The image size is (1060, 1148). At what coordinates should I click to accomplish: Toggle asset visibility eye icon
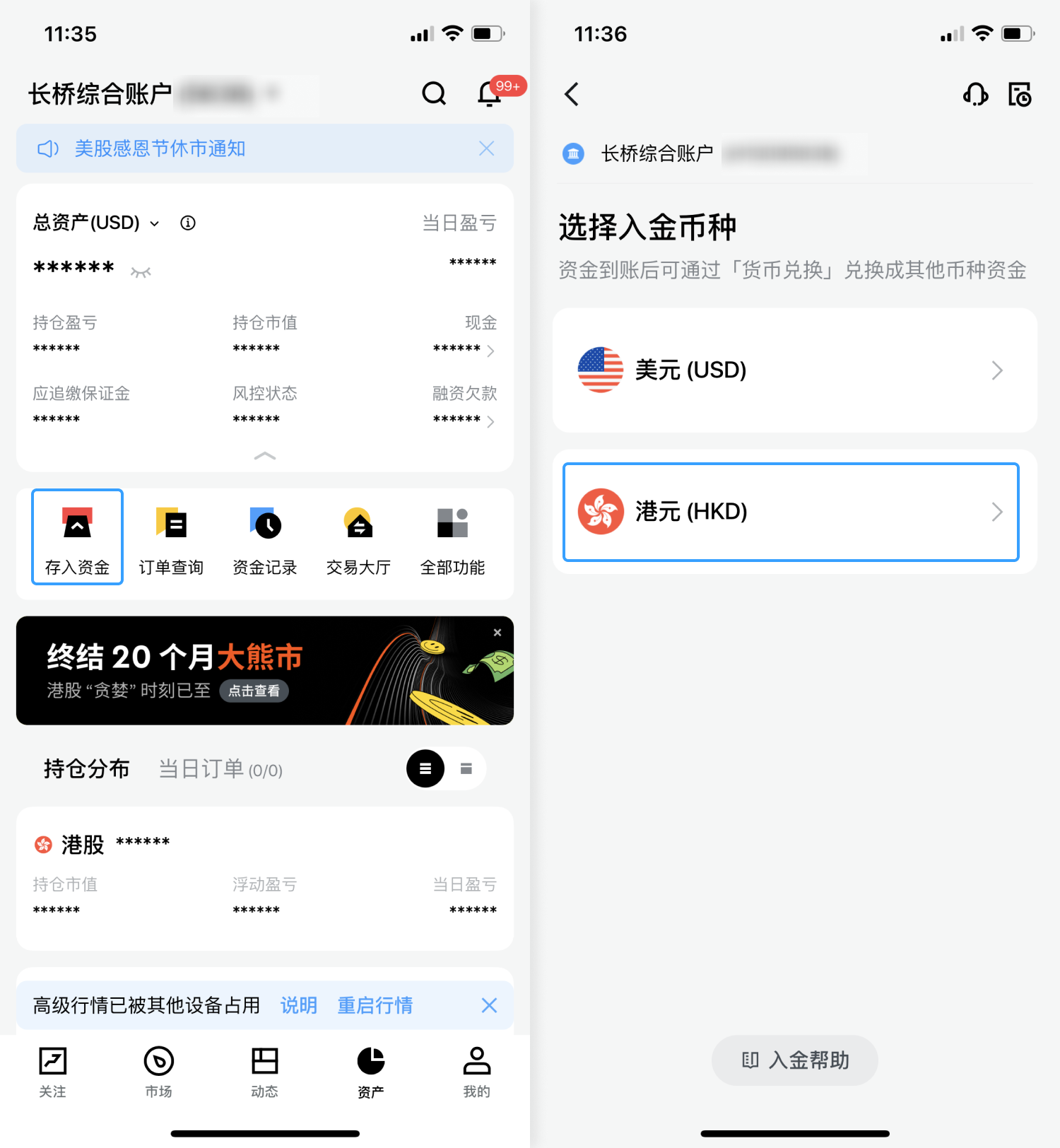coord(141,272)
